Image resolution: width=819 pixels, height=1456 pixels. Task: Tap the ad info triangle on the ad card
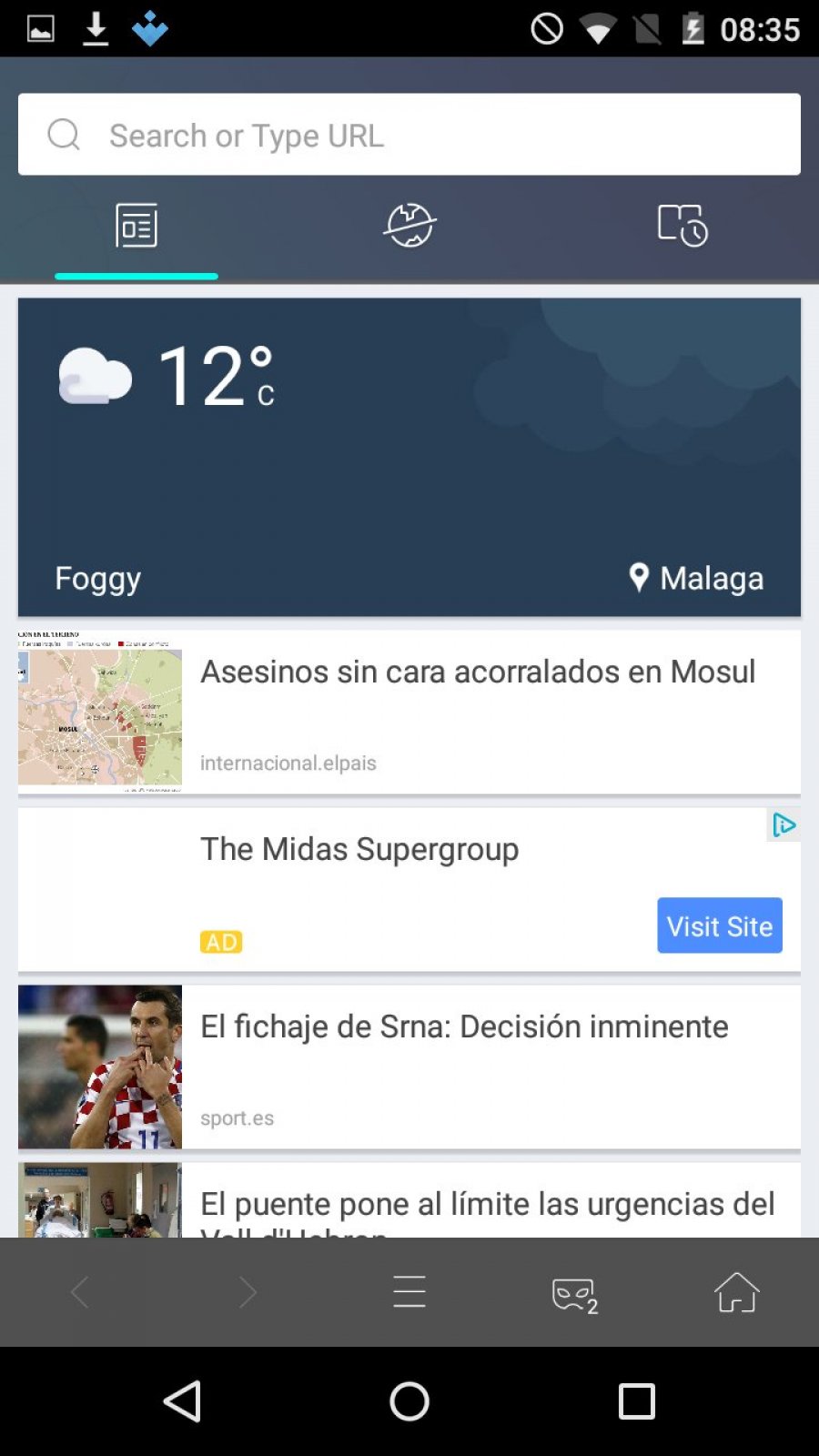pyautogui.click(x=784, y=824)
